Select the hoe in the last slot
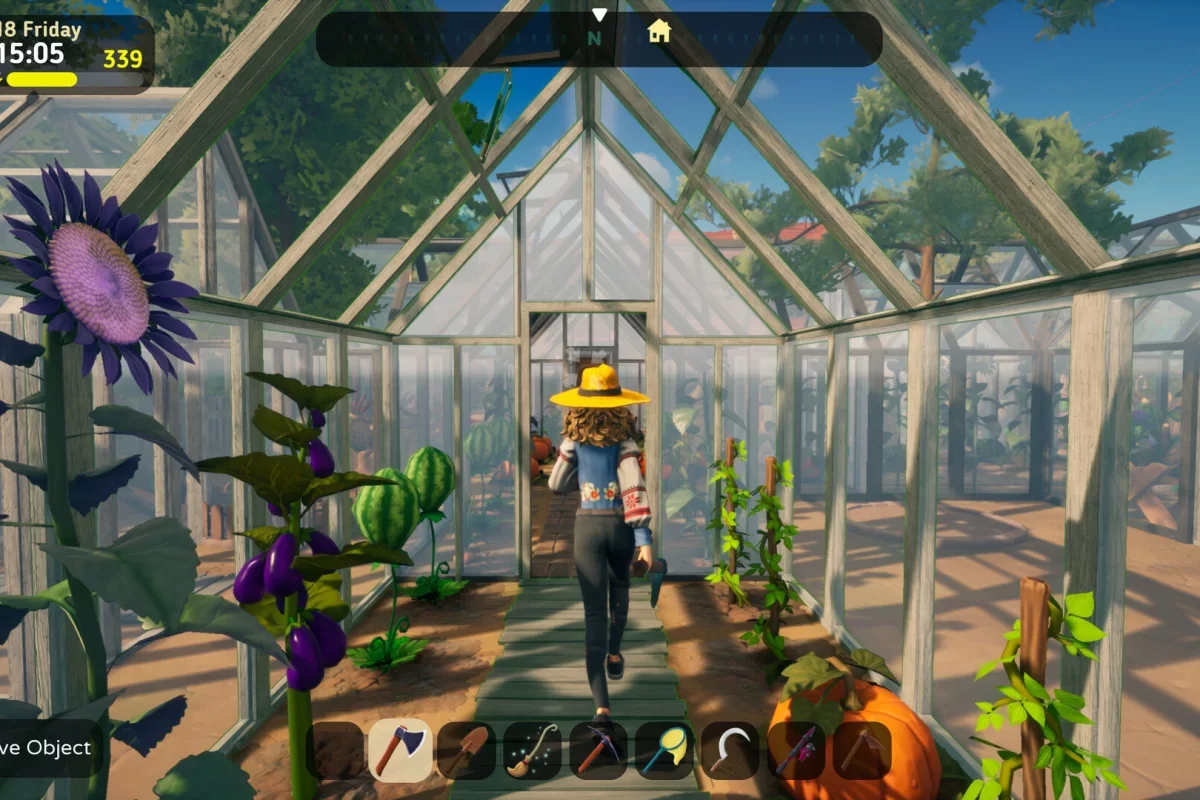 tap(861, 751)
